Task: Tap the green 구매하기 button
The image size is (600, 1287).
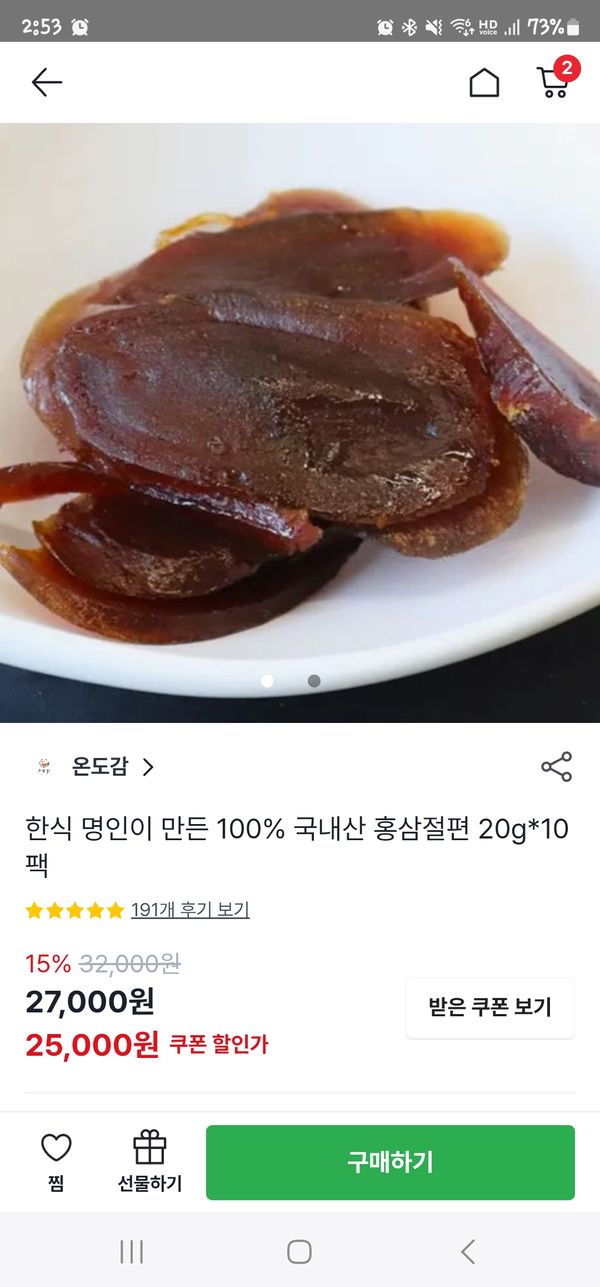Action: (x=390, y=1162)
